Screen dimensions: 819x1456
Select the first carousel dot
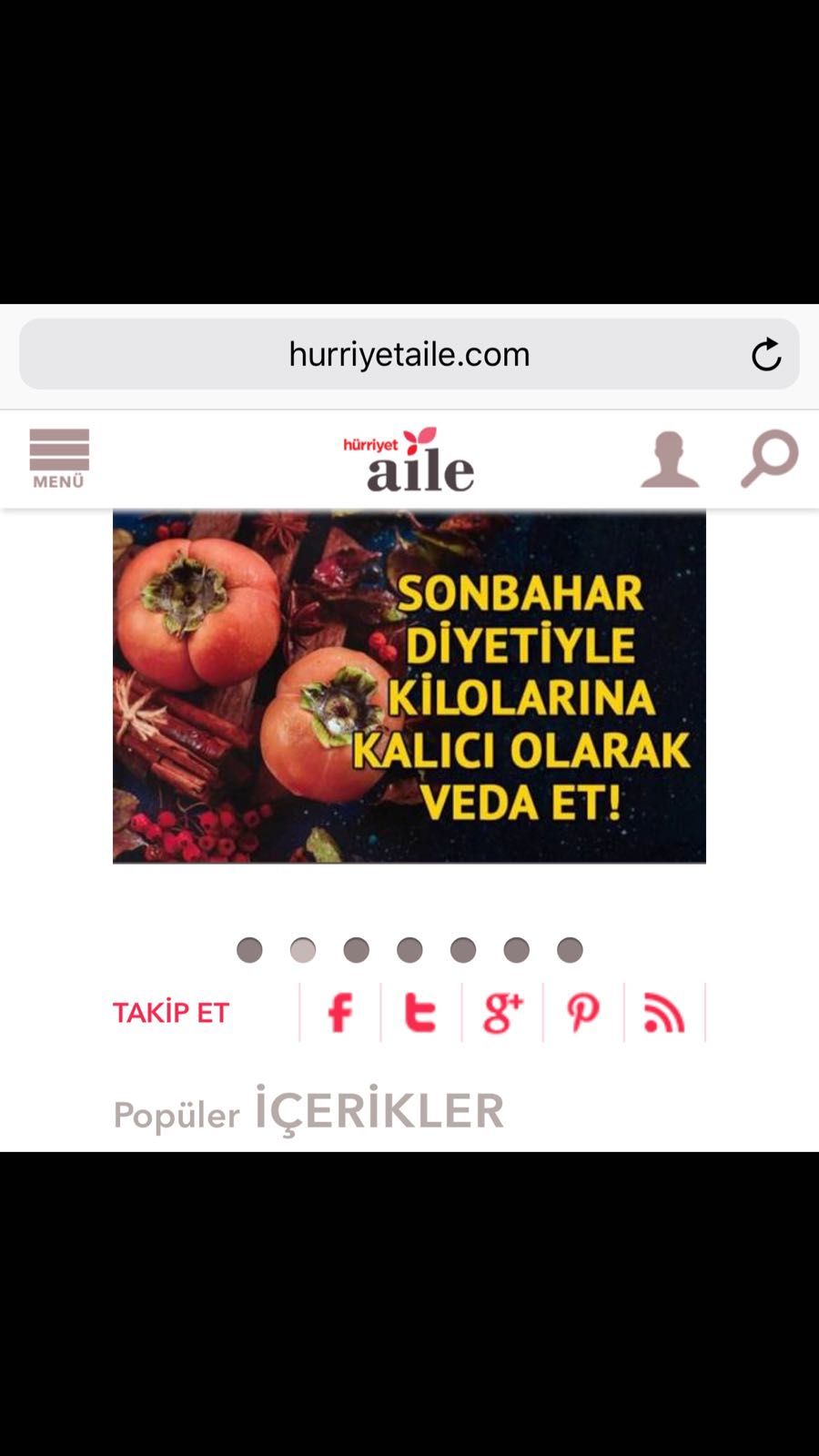250,949
